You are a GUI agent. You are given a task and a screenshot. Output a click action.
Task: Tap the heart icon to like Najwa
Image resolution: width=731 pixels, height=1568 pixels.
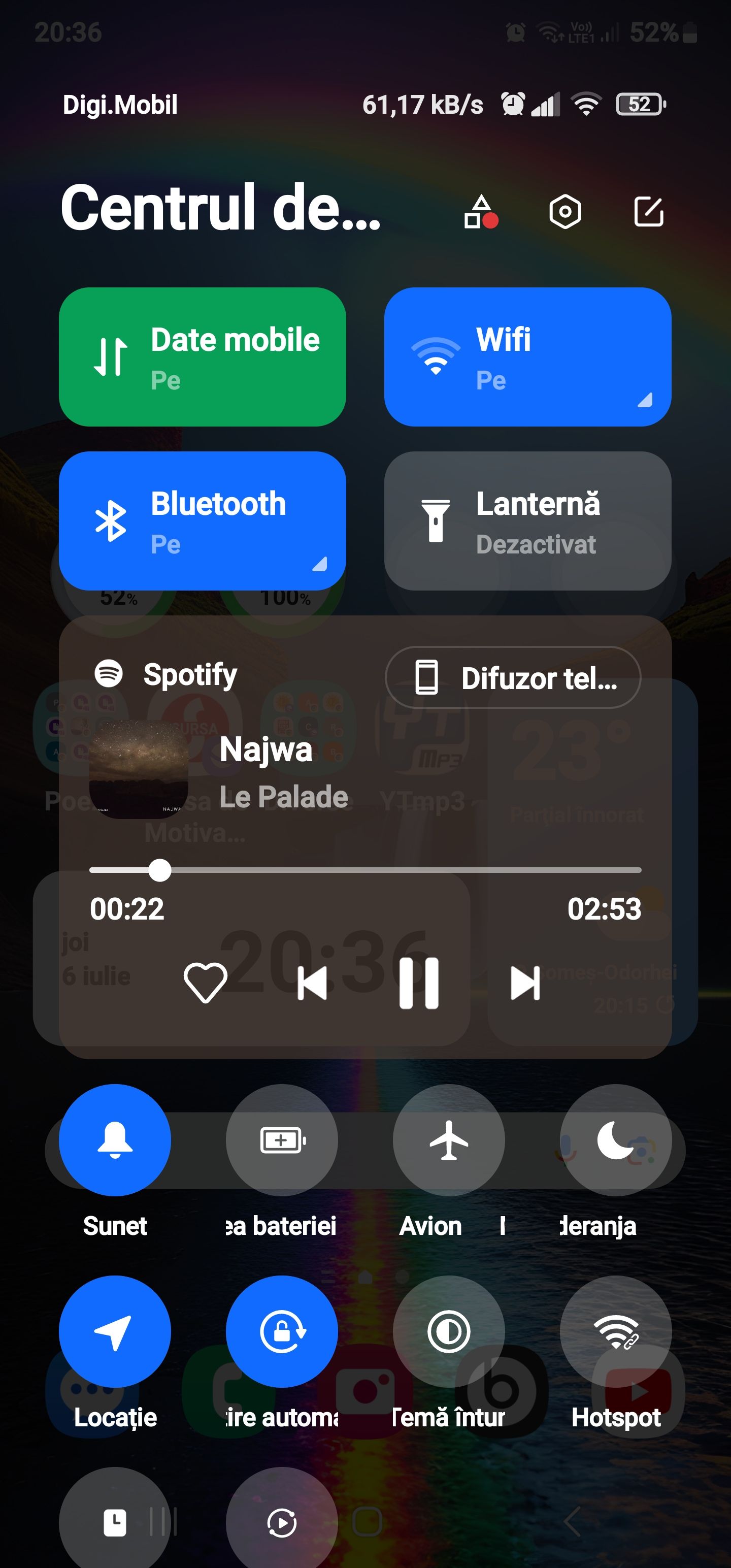(205, 979)
